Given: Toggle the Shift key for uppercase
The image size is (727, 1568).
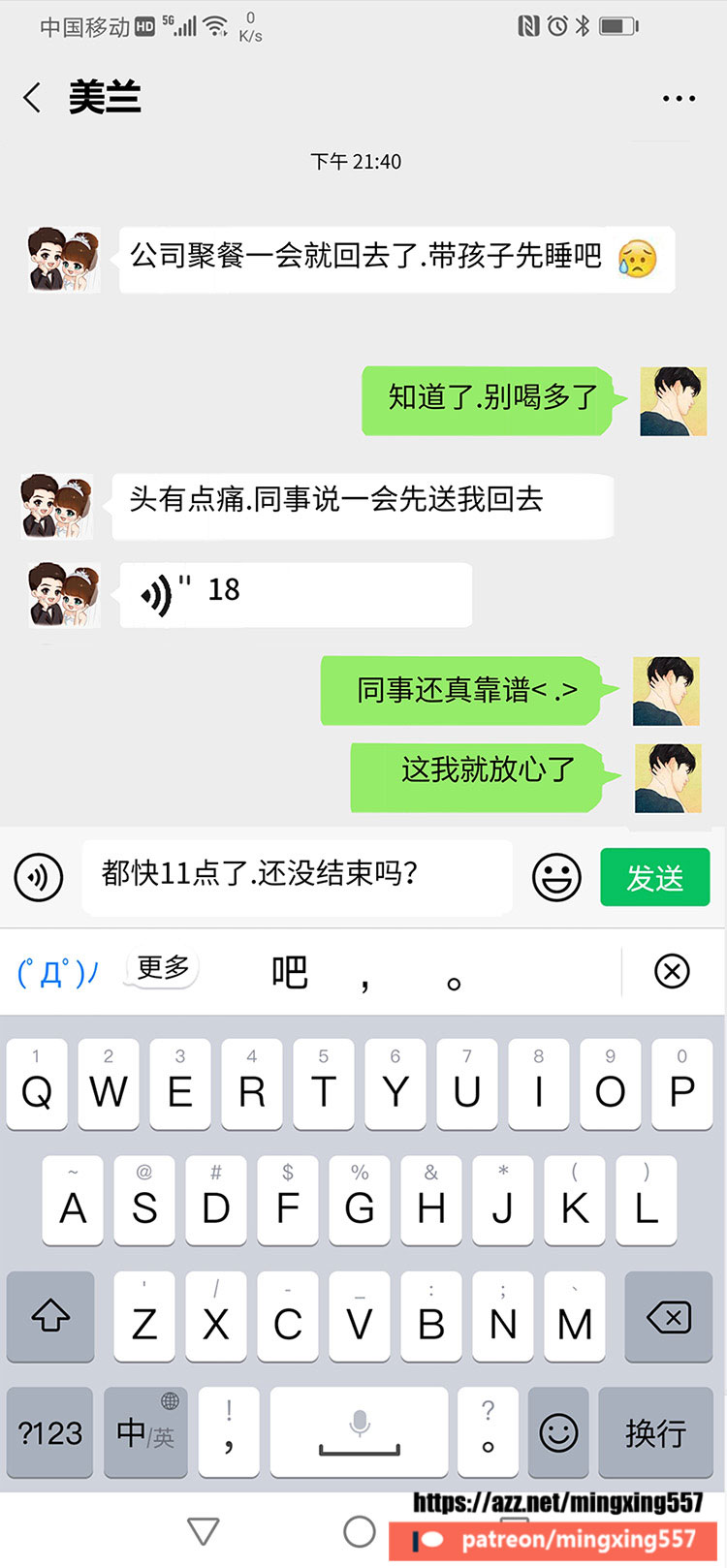Looking at the screenshot, I should coord(50,1317).
